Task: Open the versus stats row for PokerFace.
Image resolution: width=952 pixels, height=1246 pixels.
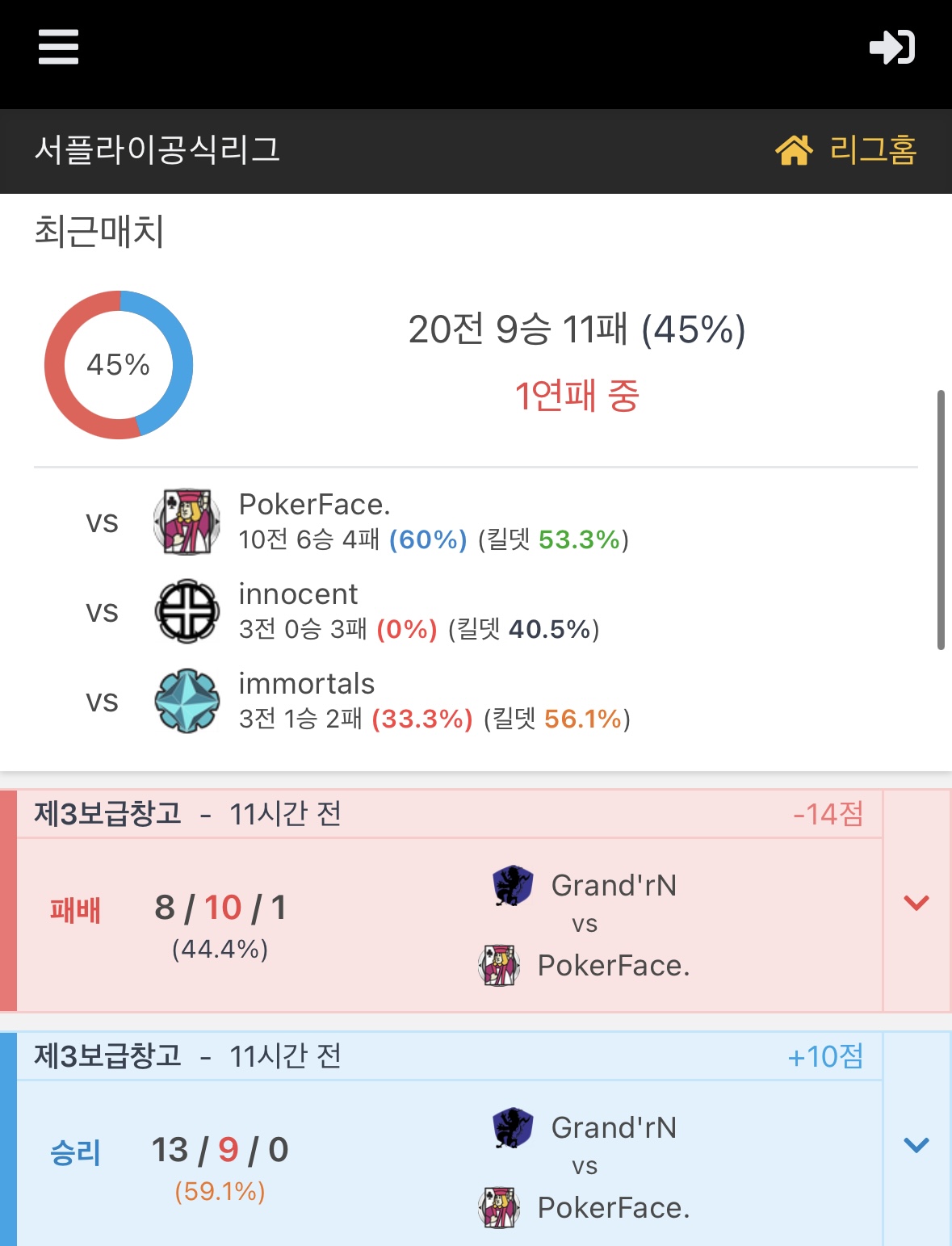Action: (433, 522)
